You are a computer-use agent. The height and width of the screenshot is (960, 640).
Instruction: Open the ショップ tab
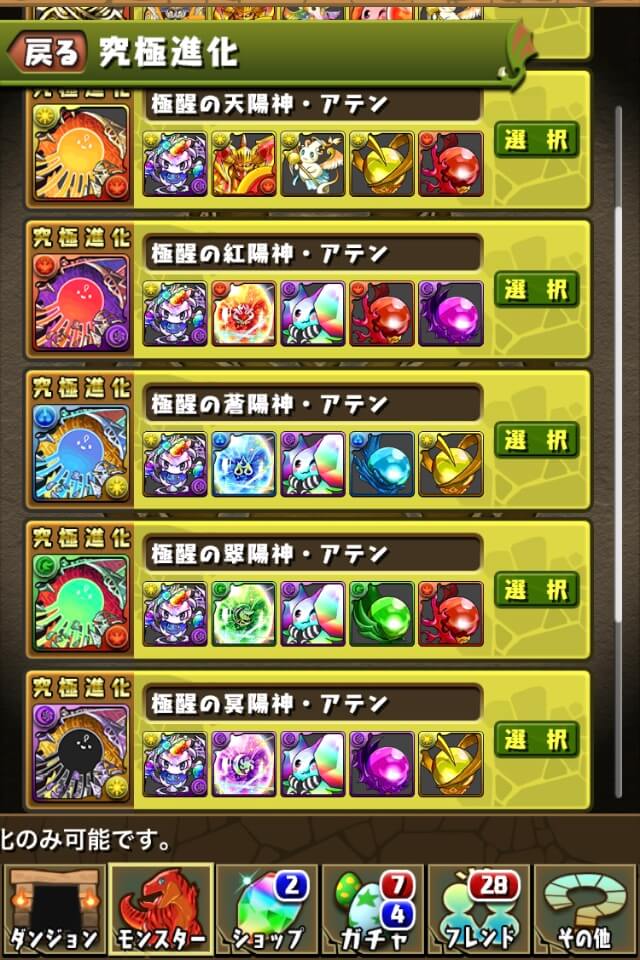[266, 910]
